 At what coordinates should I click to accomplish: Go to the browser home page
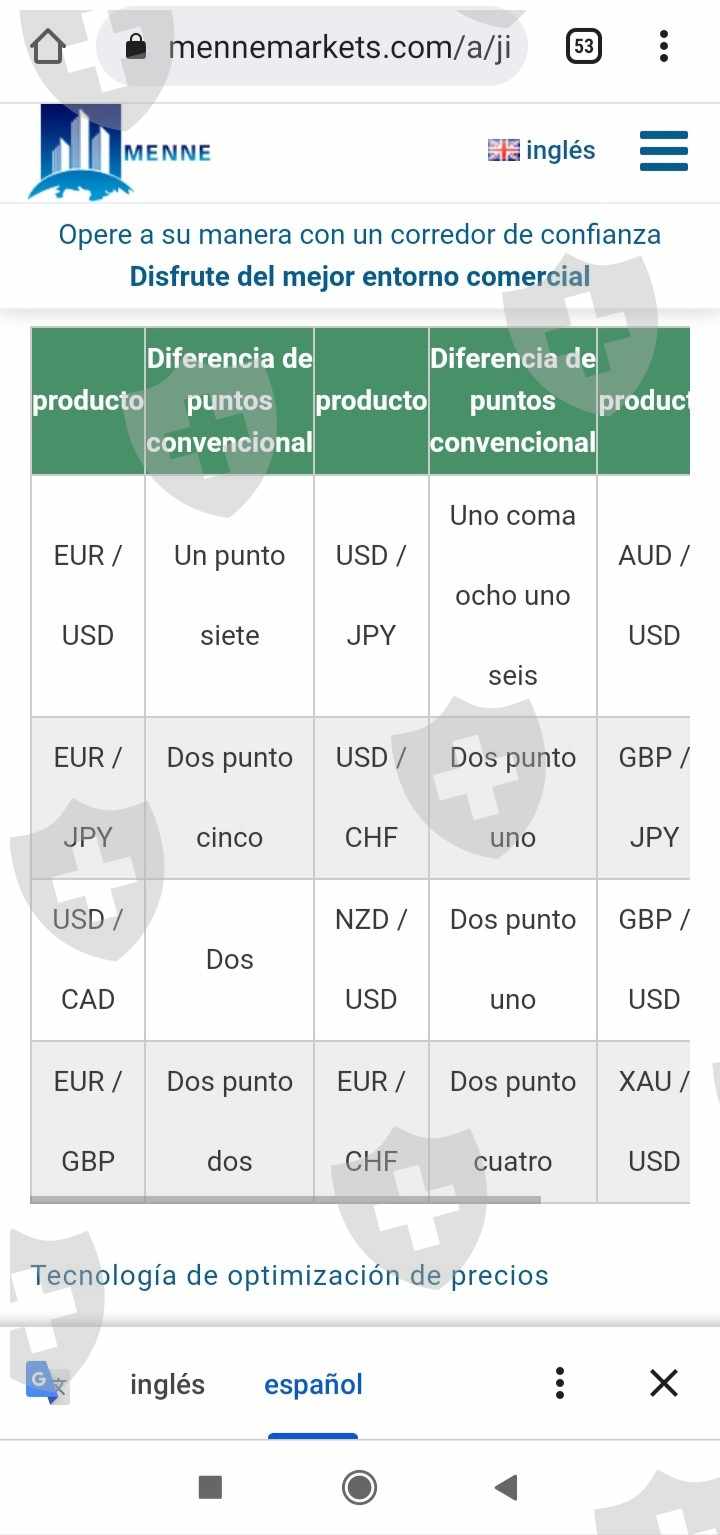[x=48, y=47]
